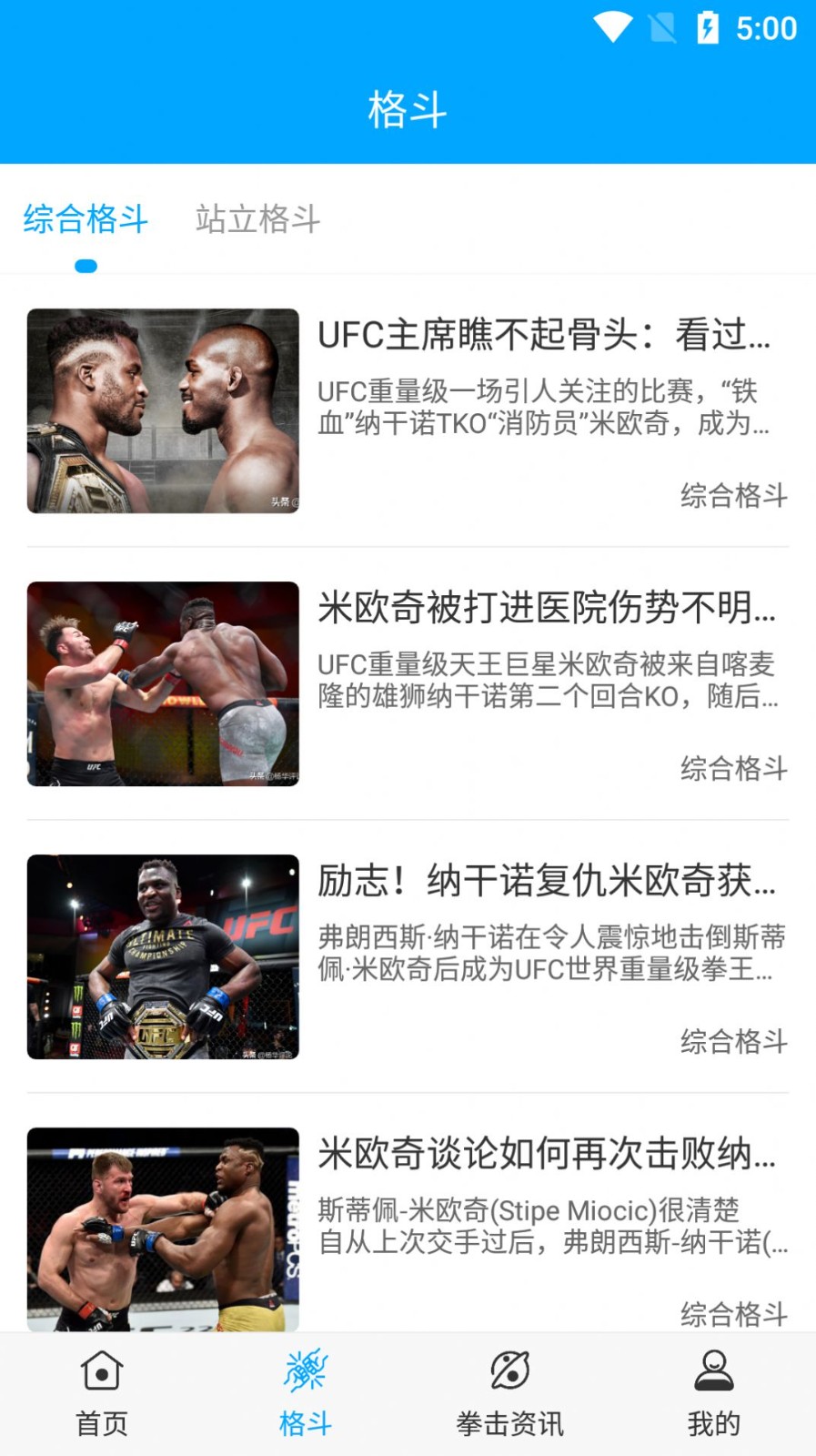
Task: Tap the SIM card status icon
Action: click(663, 28)
